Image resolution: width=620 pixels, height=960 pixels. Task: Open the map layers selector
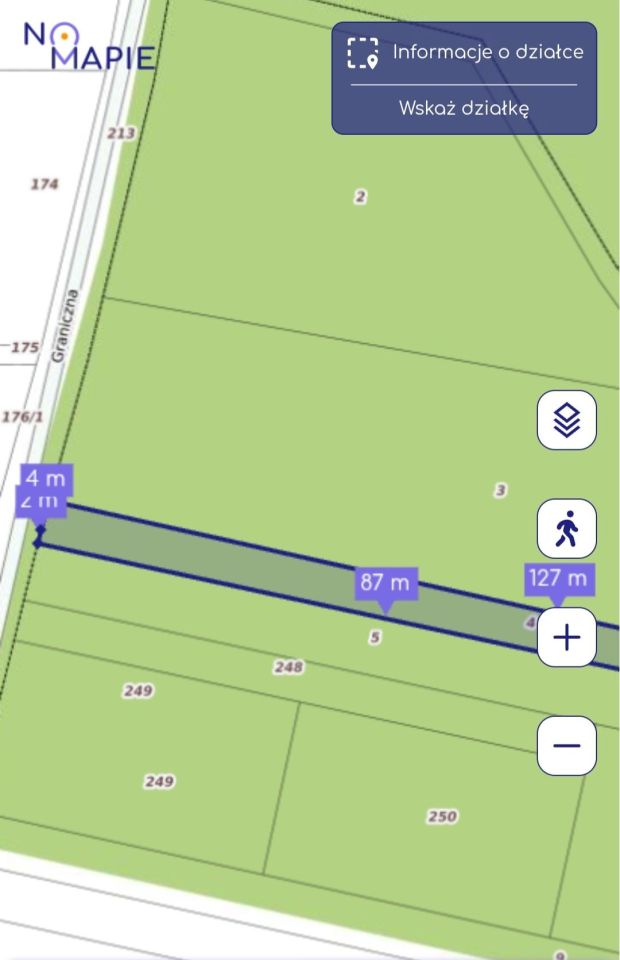(x=567, y=420)
